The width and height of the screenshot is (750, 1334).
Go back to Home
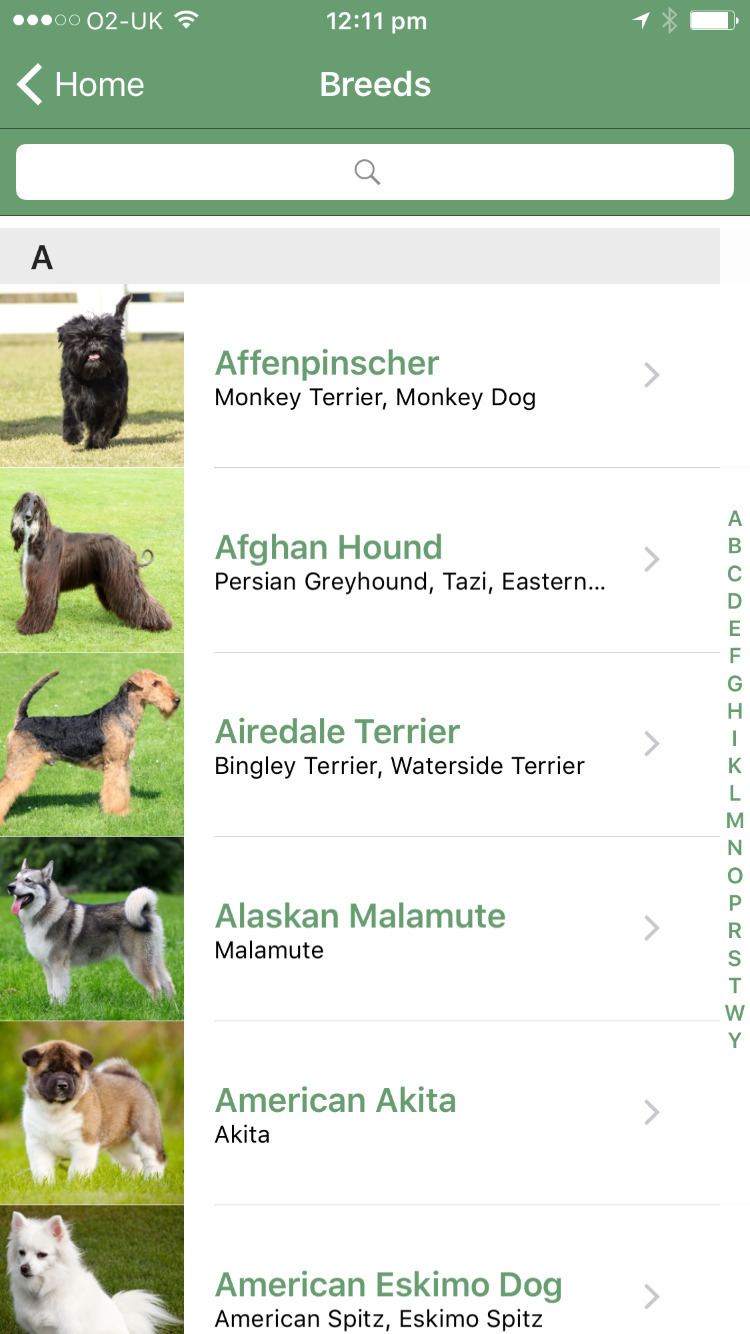[x=81, y=85]
